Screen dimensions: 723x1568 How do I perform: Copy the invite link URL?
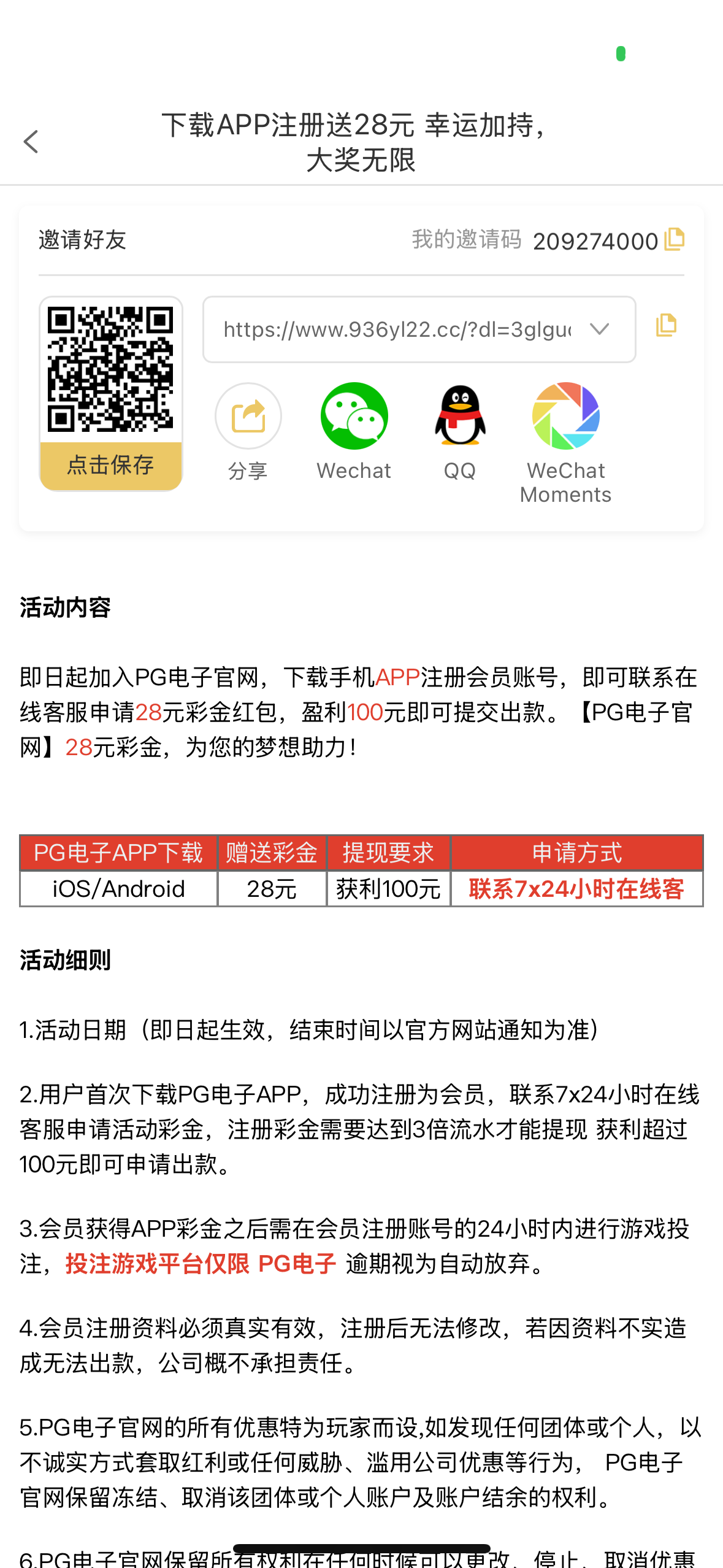(x=666, y=325)
